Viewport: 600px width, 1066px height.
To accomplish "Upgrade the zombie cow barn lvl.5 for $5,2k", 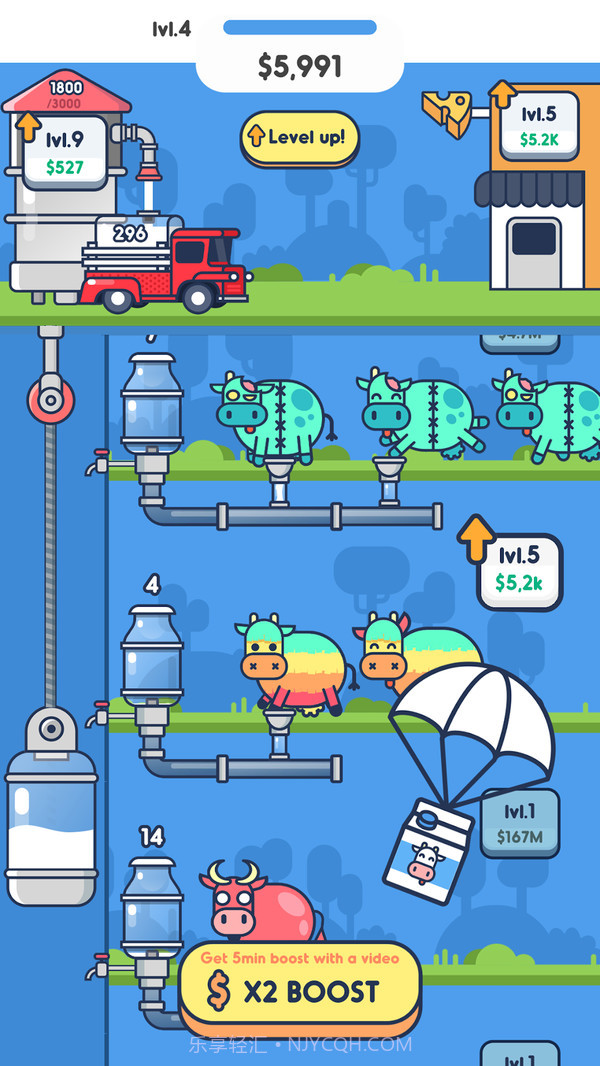I will (x=519, y=571).
